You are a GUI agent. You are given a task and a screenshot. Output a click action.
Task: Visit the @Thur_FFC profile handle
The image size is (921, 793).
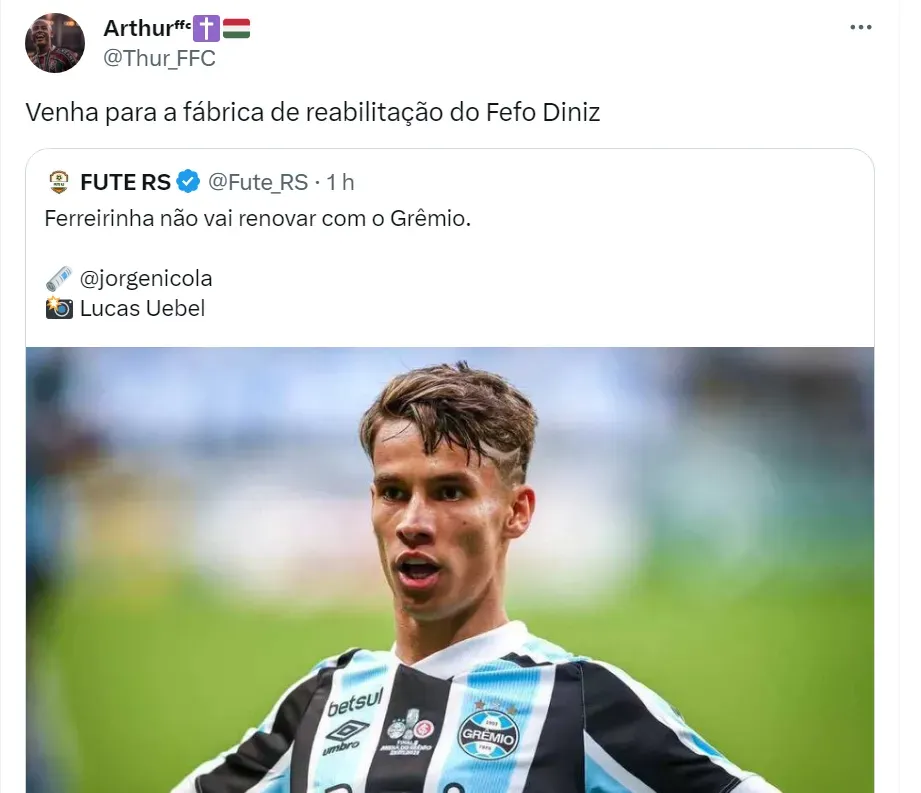pyautogui.click(x=159, y=58)
